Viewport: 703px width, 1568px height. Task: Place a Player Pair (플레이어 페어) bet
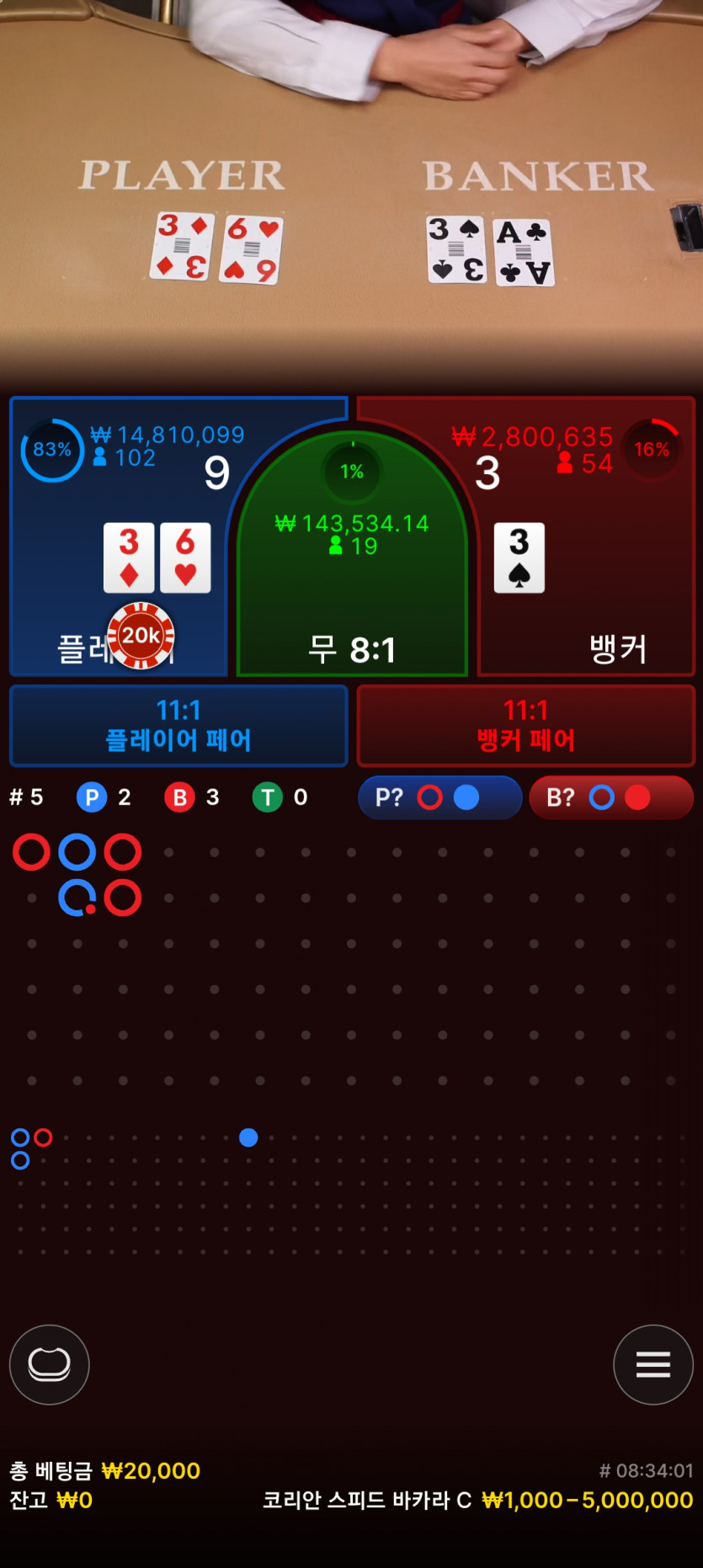178,726
